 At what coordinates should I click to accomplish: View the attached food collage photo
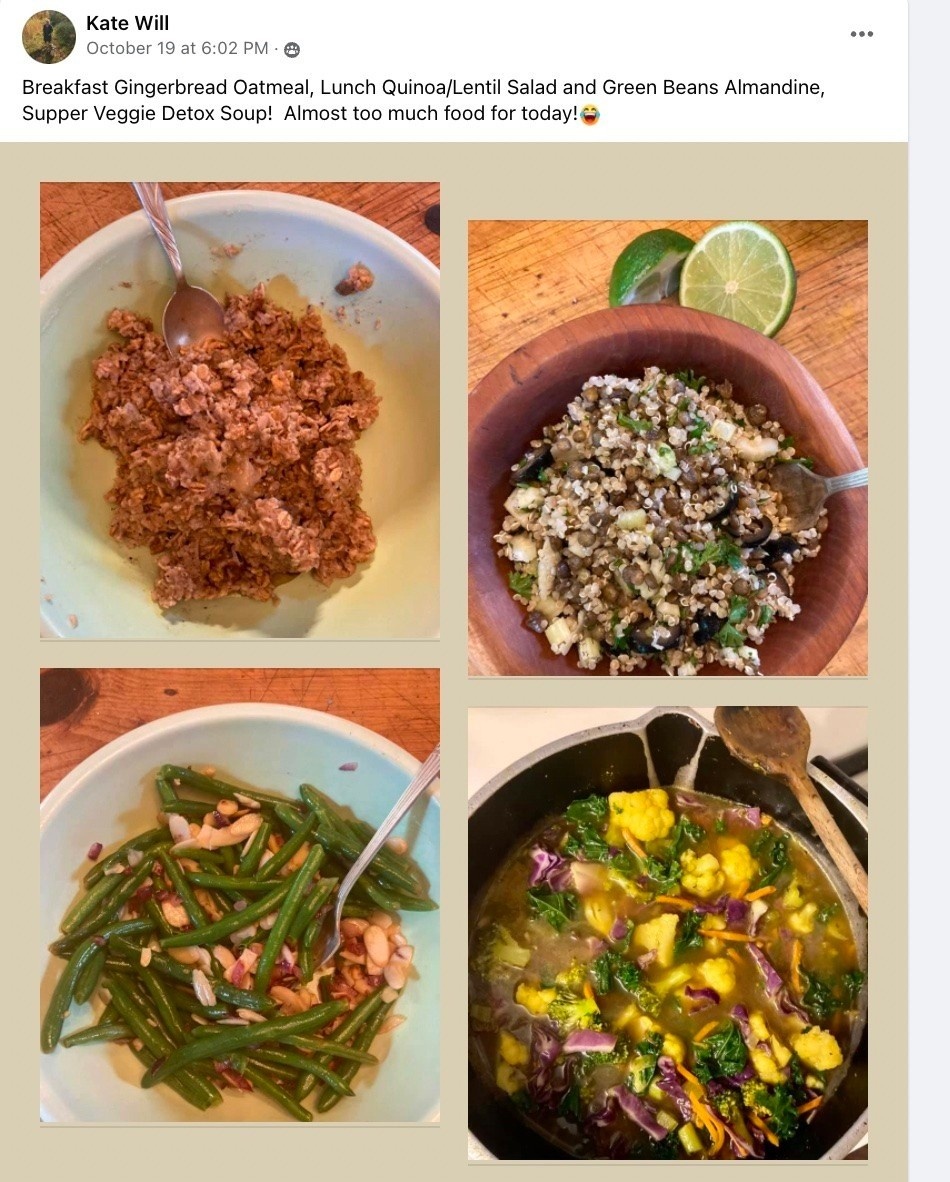coord(454,660)
